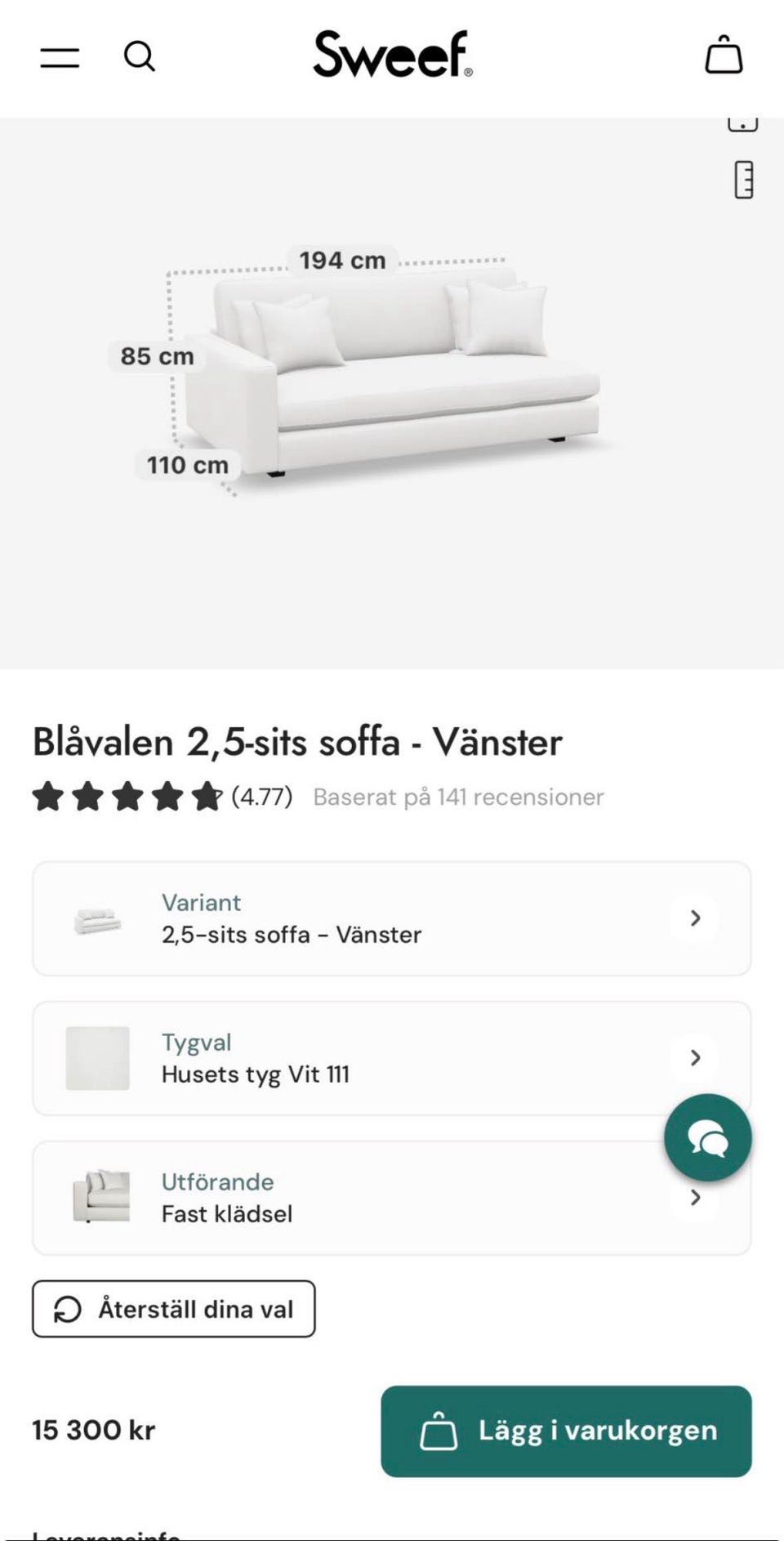Go to the Sweef home logo
The image size is (784, 1541).
point(392,56)
